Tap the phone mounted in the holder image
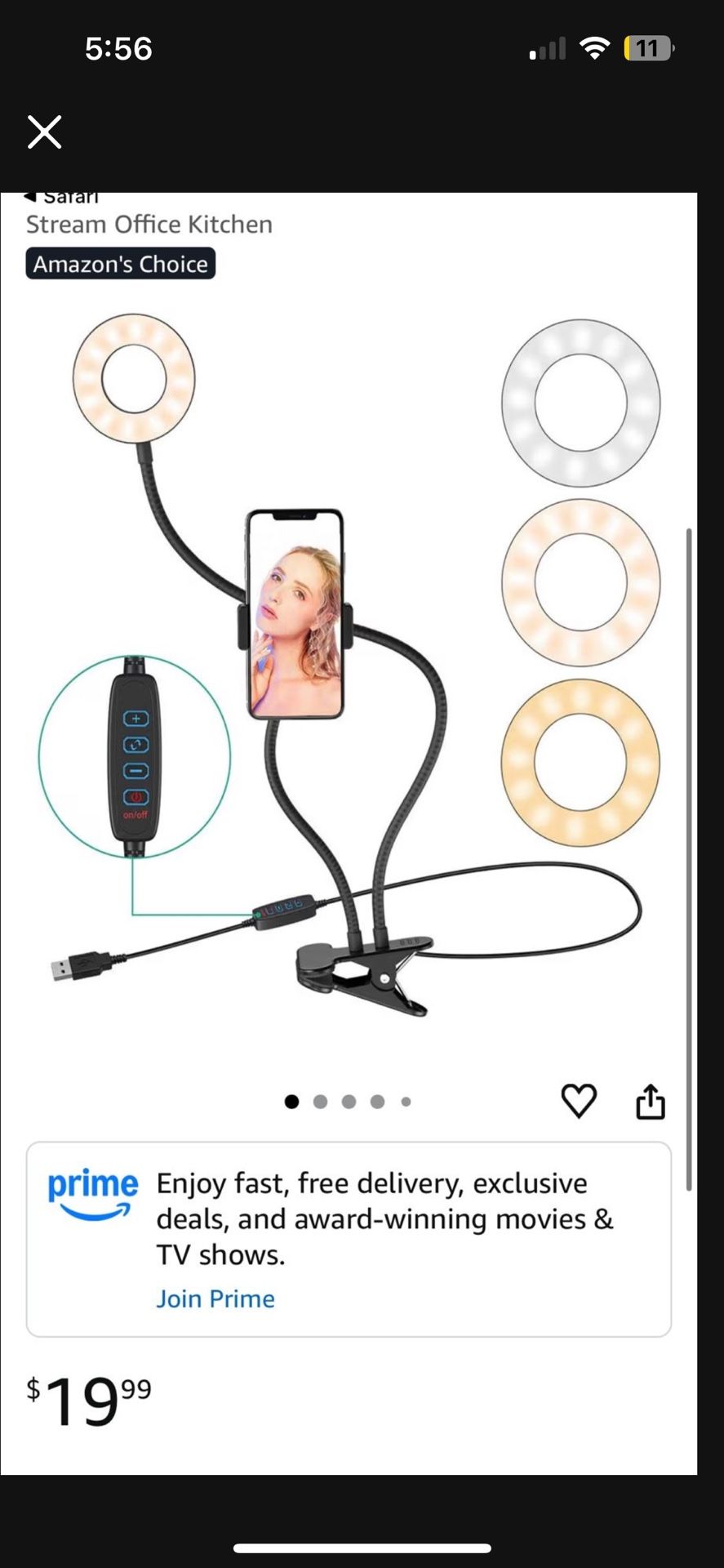 [296, 615]
